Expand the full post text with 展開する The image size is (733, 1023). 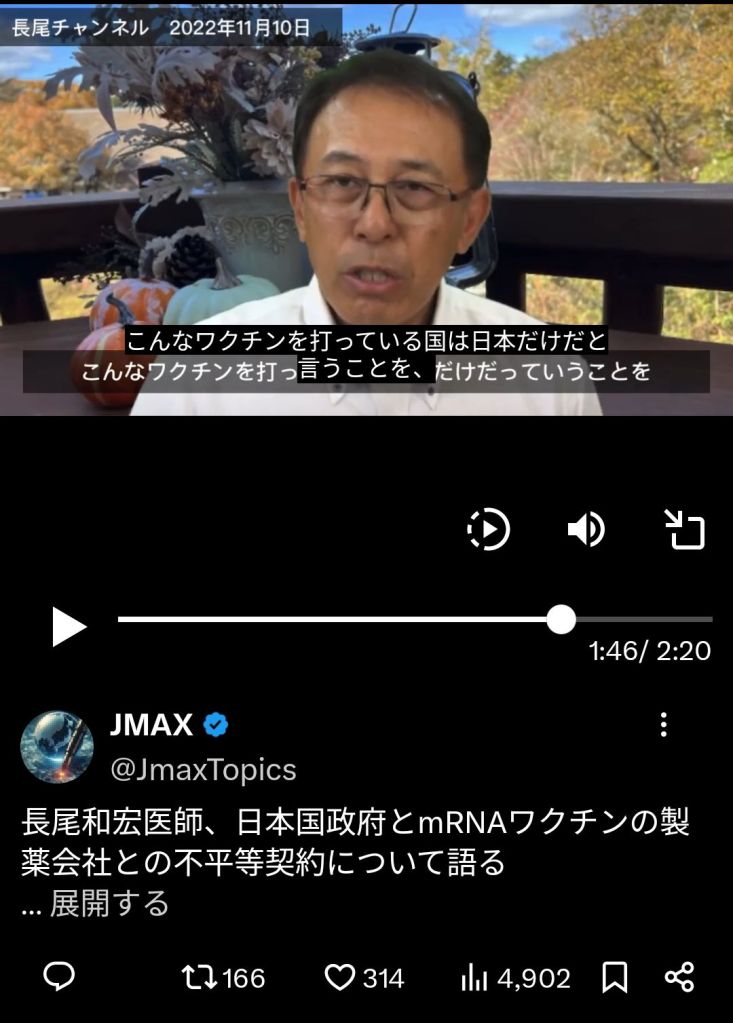click(109, 904)
